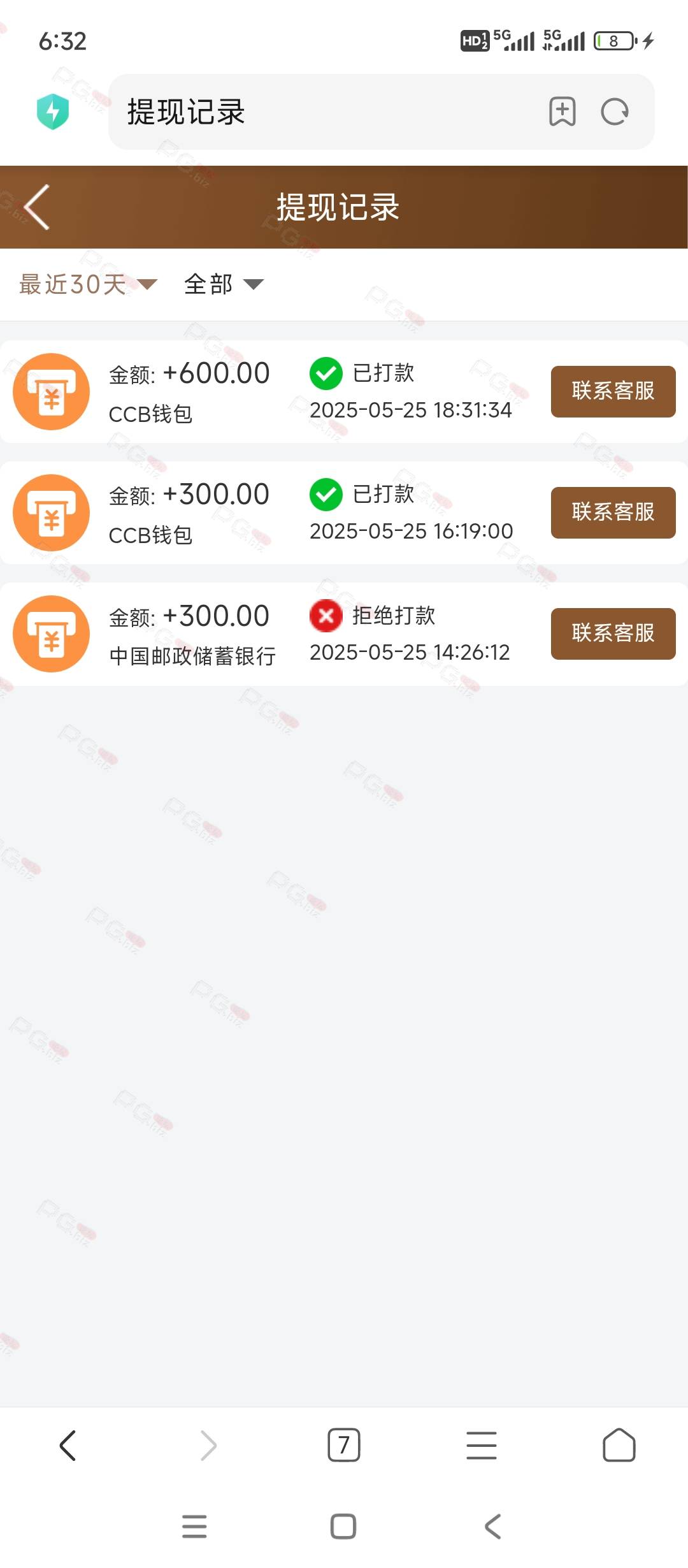Expand the 全部 status filter dropdown
Viewport: 688px width, 1568px height.
point(224,284)
